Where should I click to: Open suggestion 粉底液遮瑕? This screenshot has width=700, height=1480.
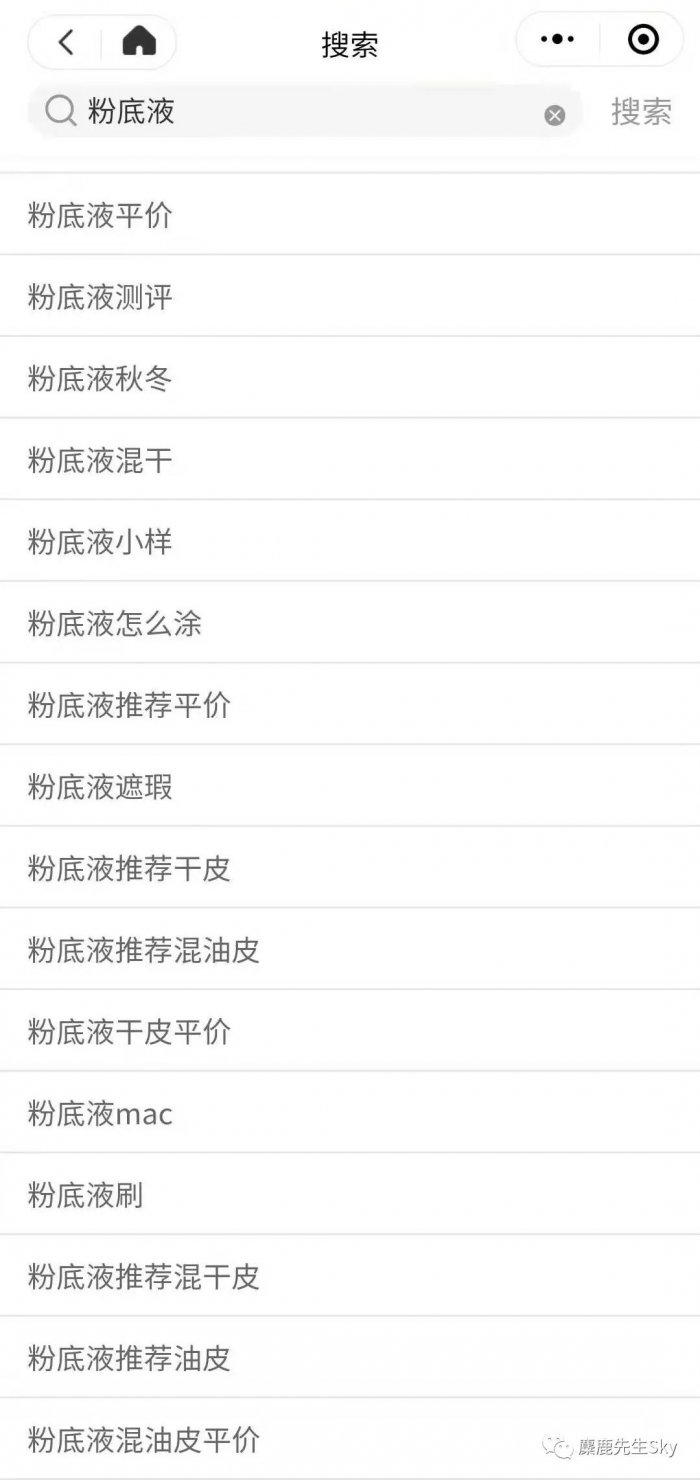[x=100, y=787]
